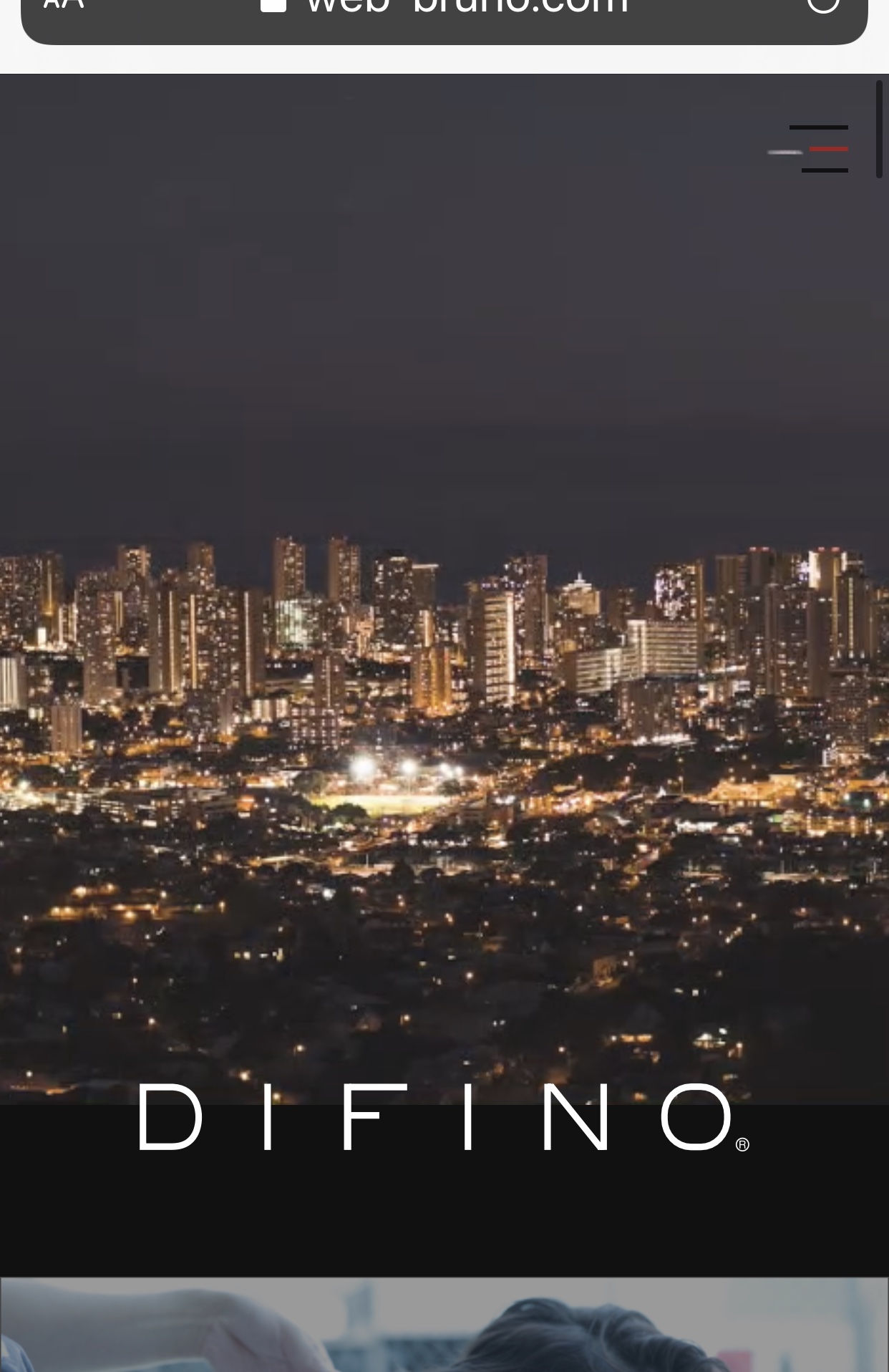Tap the web-bruno.com address bar
Image resolution: width=889 pixels, height=1372 pixels.
458,10
